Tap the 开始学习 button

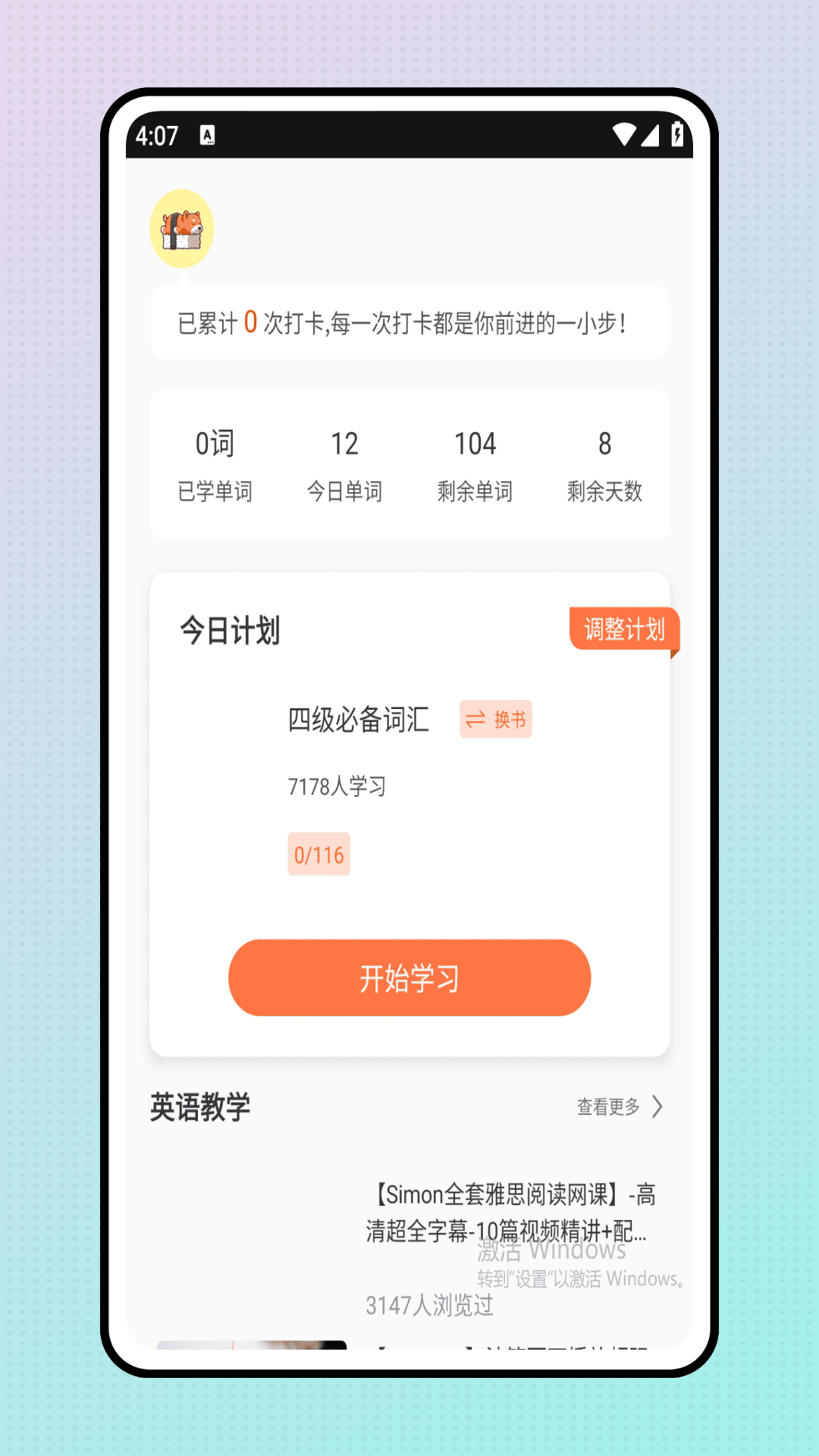click(x=409, y=977)
